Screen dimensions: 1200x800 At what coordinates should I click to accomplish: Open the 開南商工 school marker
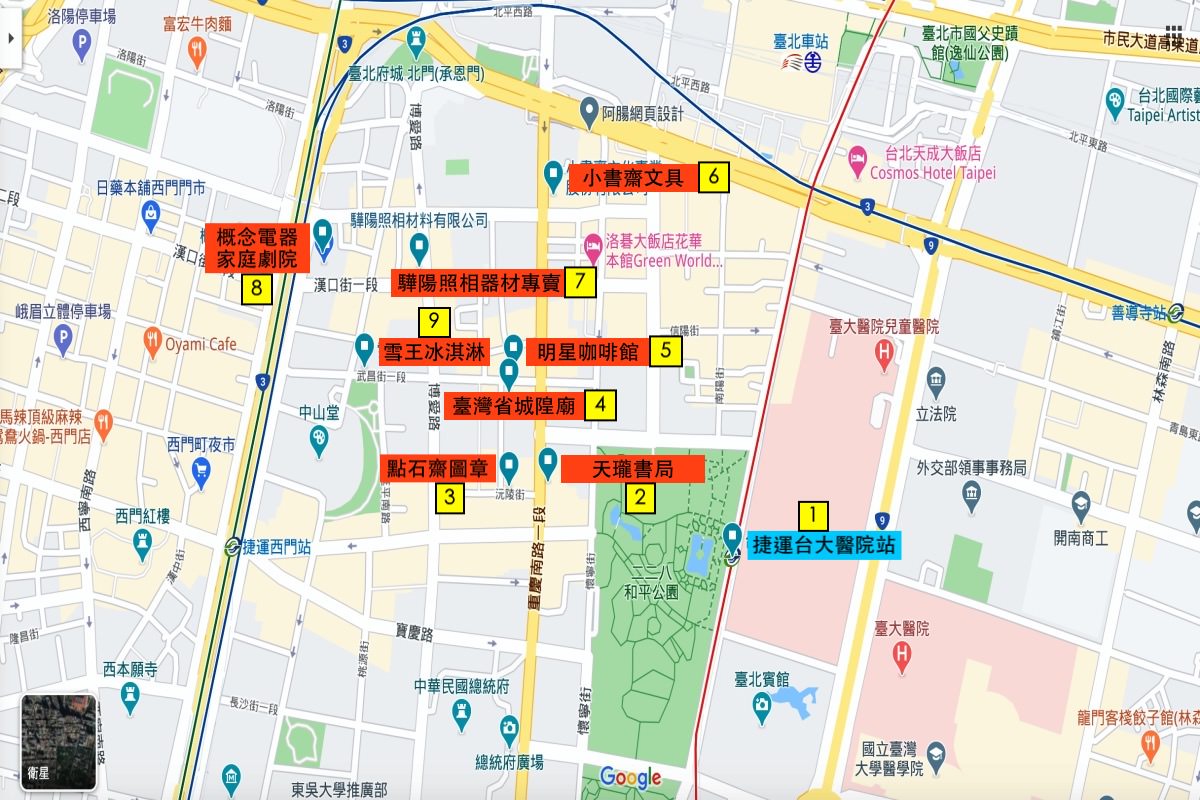click(1080, 503)
